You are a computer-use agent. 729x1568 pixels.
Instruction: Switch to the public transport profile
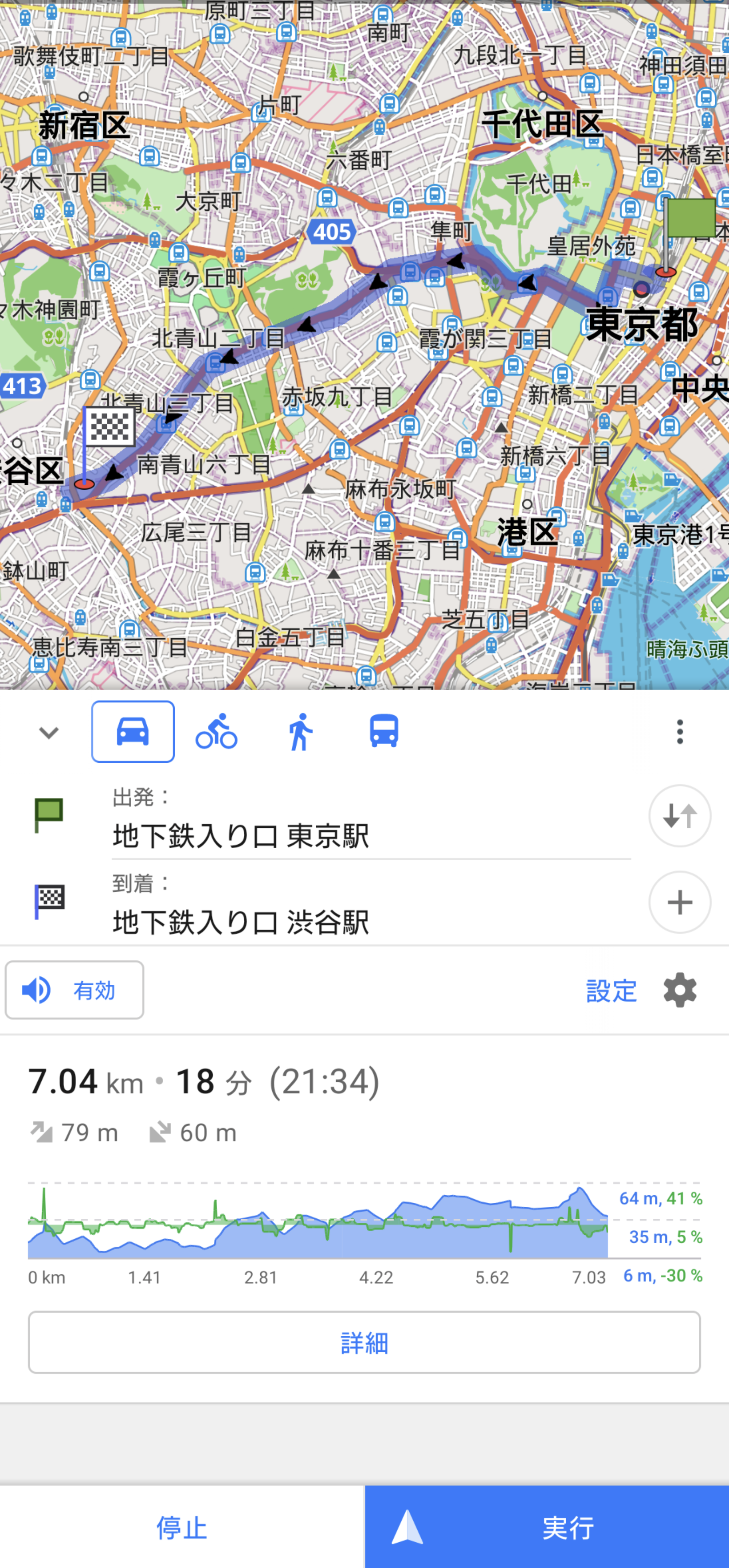click(384, 732)
